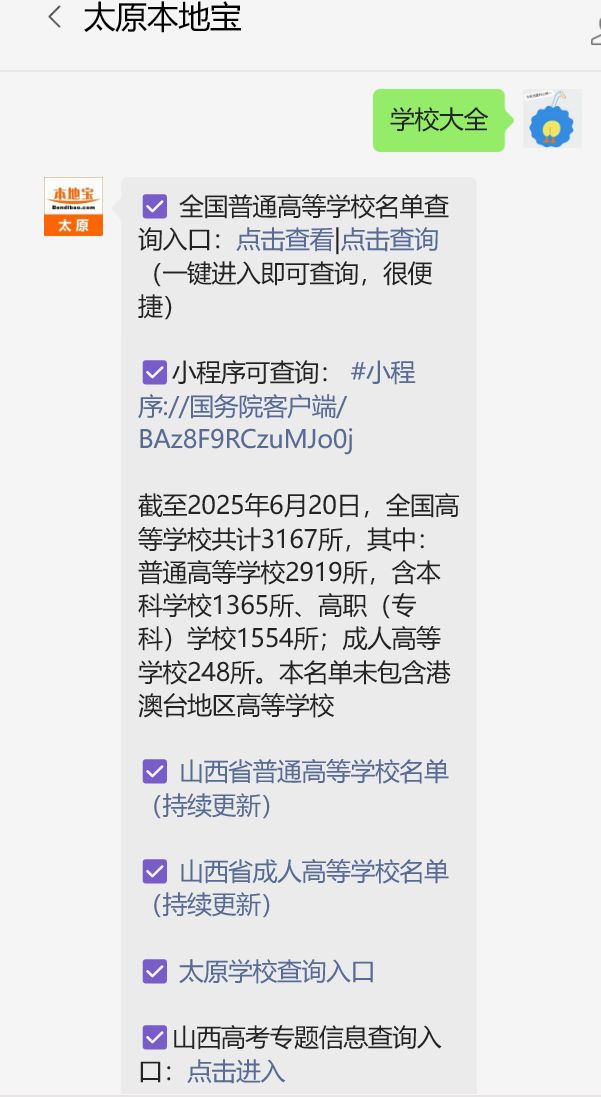Image resolution: width=601 pixels, height=1097 pixels.
Task: View the 太原本地宝 account avatar
Action: pyautogui.click(x=73, y=207)
